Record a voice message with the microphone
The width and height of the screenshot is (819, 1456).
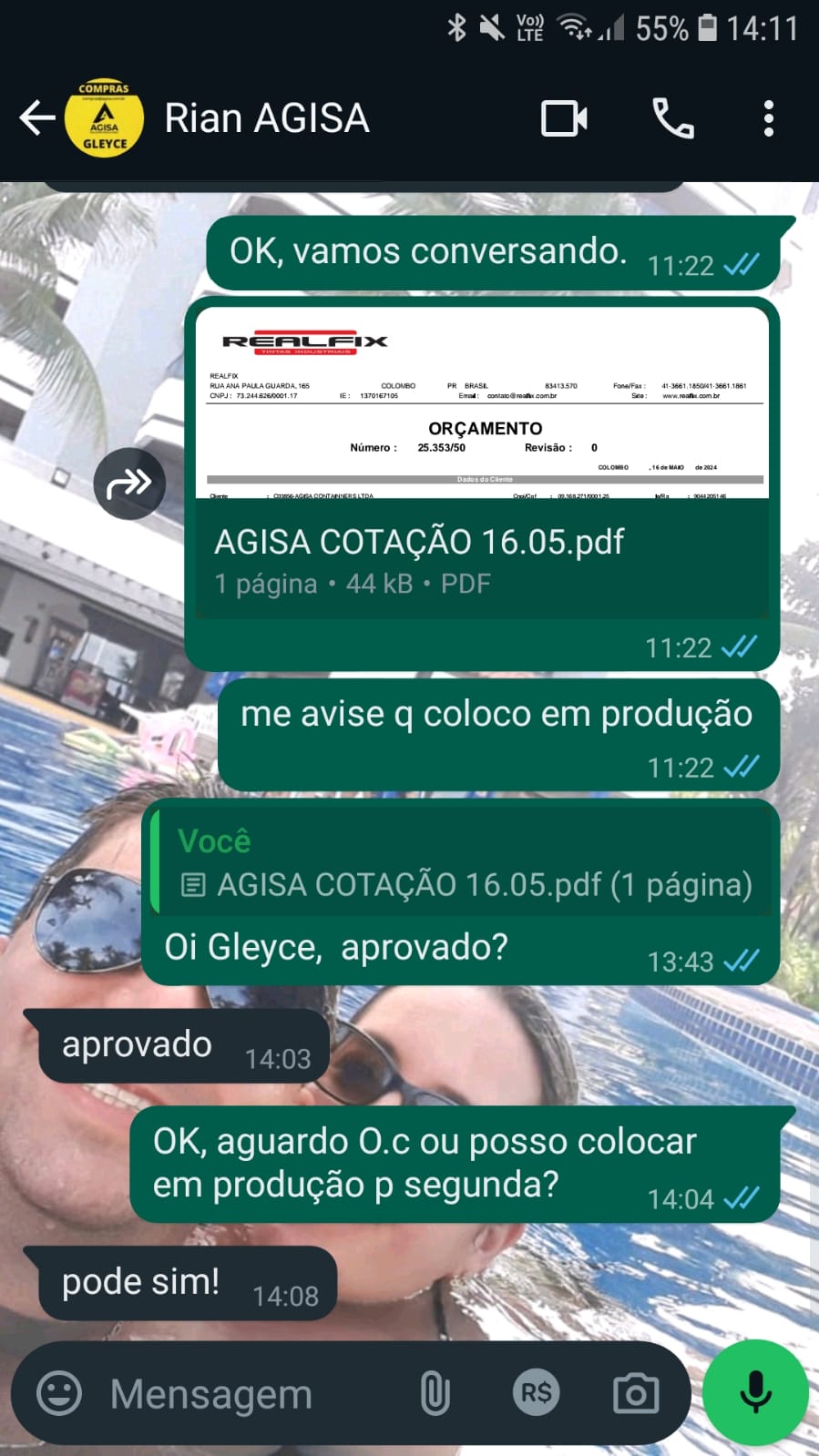755,1393
